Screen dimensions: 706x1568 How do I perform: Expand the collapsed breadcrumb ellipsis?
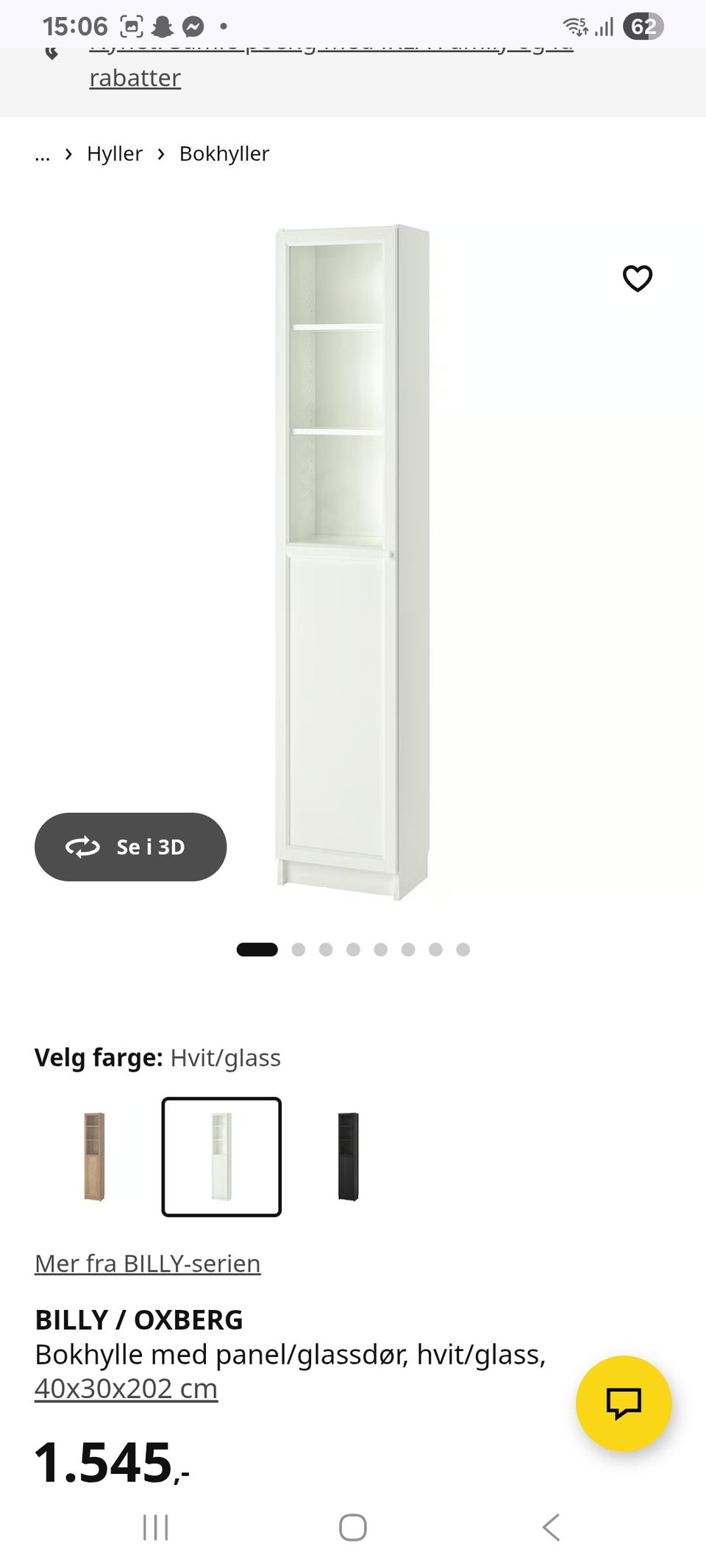coord(42,154)
